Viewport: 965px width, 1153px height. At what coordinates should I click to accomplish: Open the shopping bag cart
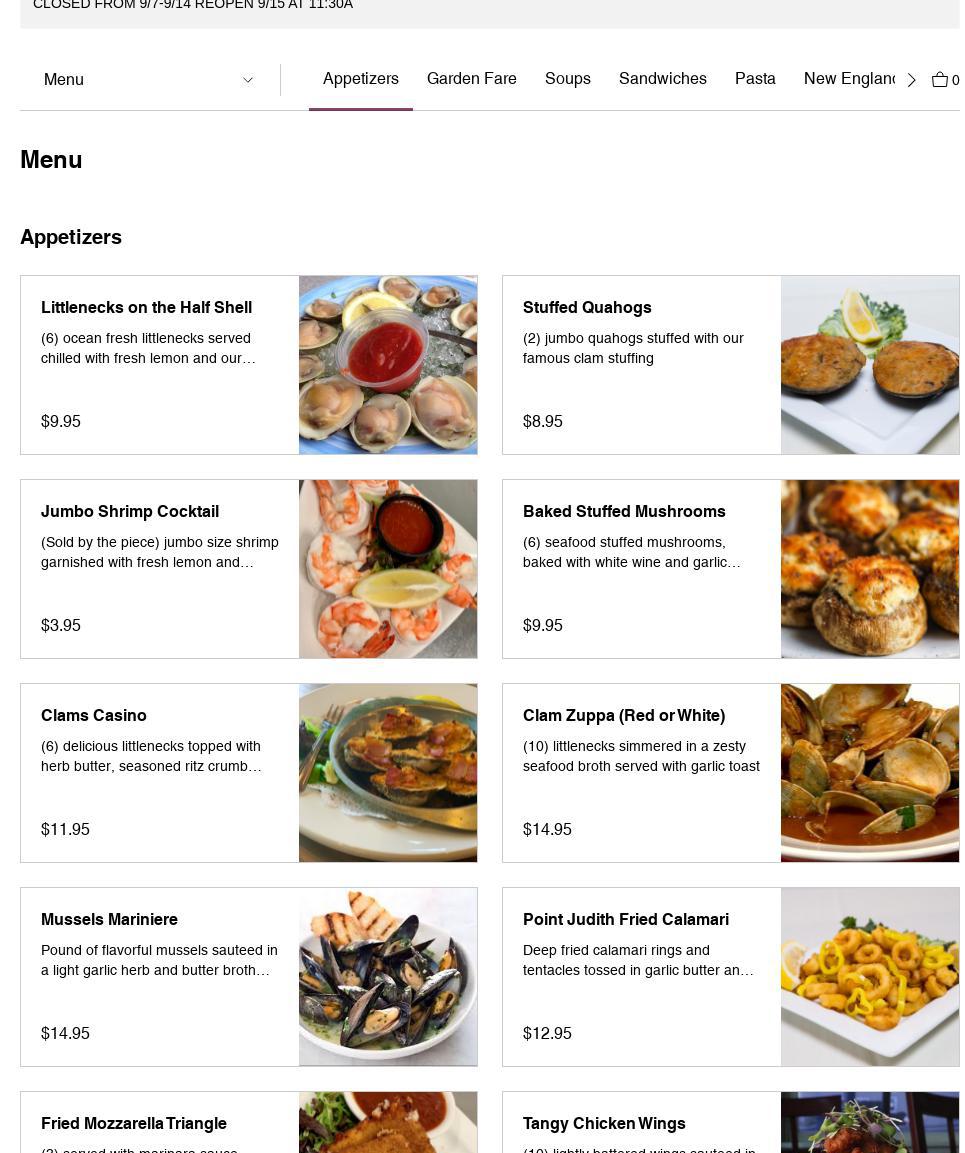coord(944,80)
